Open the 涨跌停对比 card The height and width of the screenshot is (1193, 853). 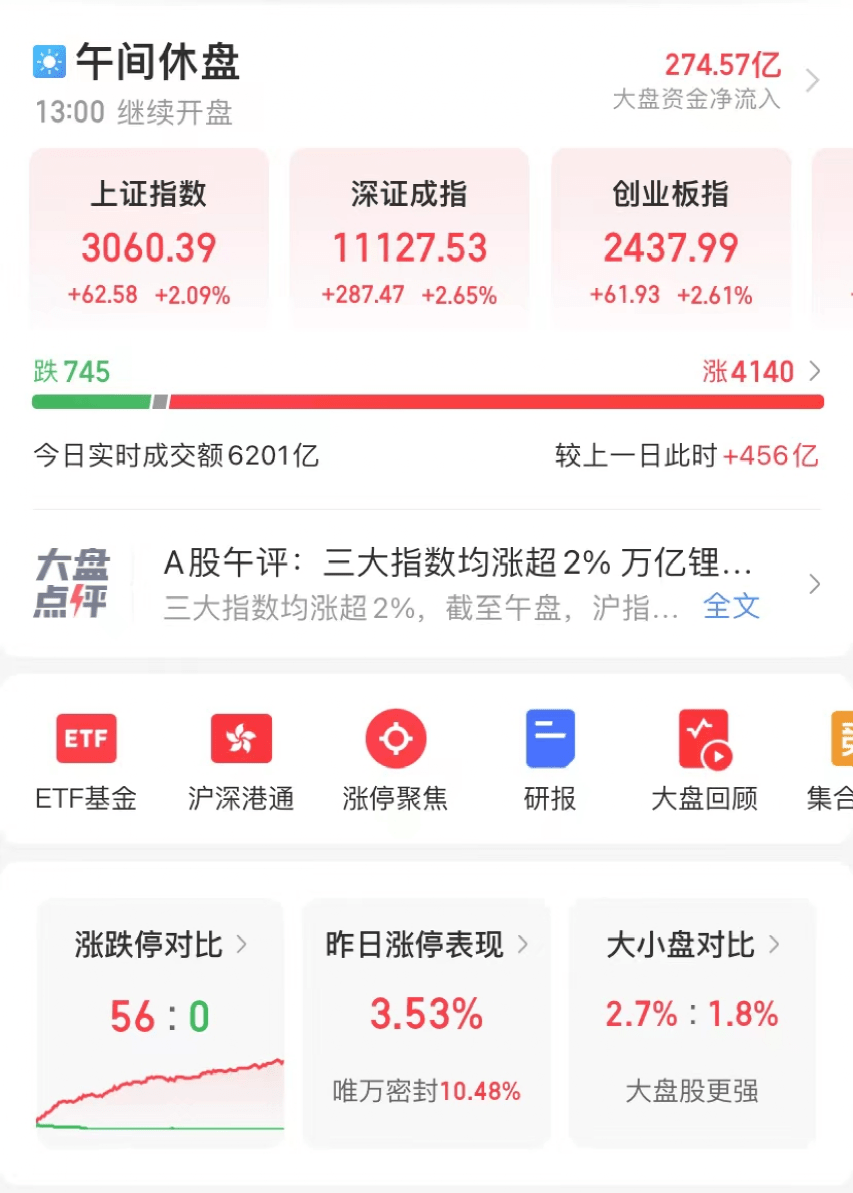(x=160, y=1020)
